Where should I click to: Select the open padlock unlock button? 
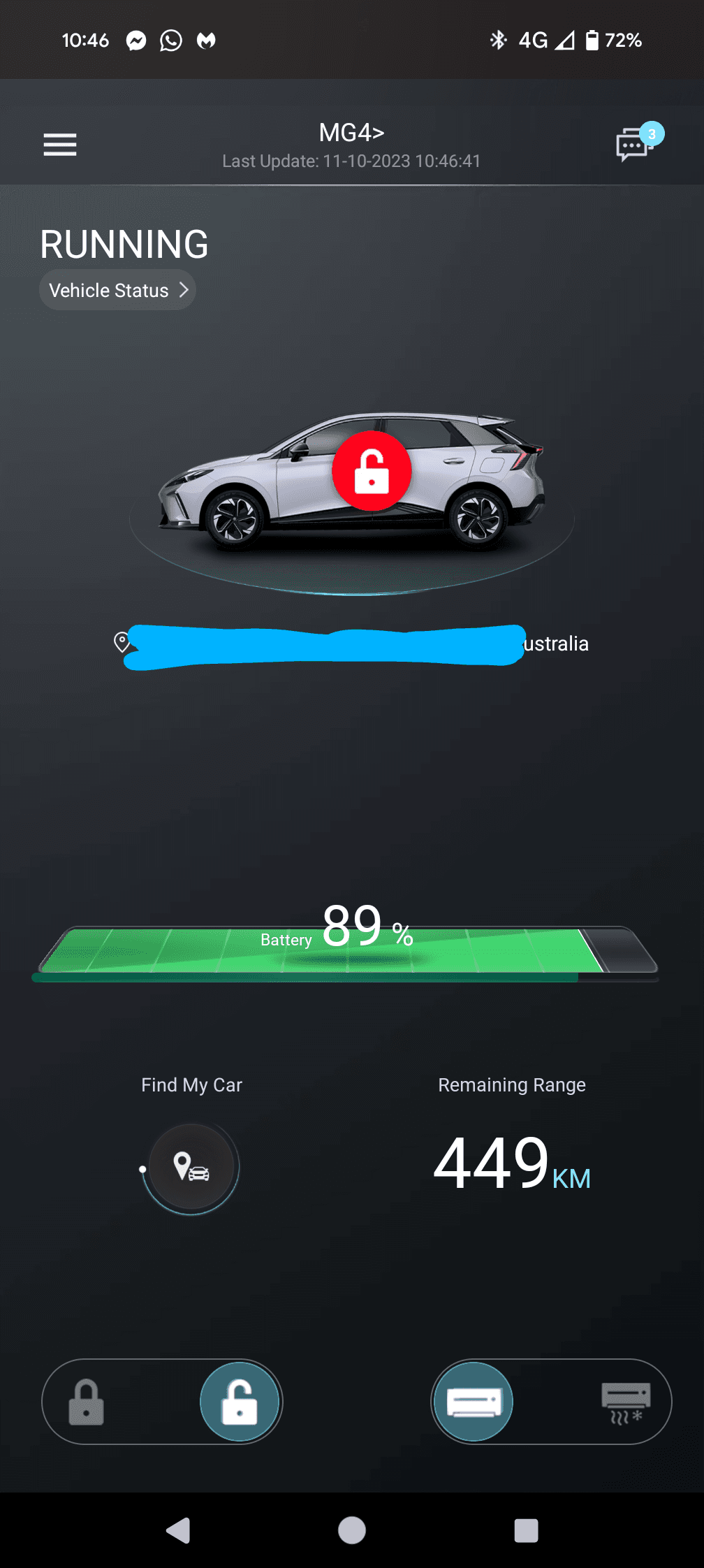[240, 1402]
